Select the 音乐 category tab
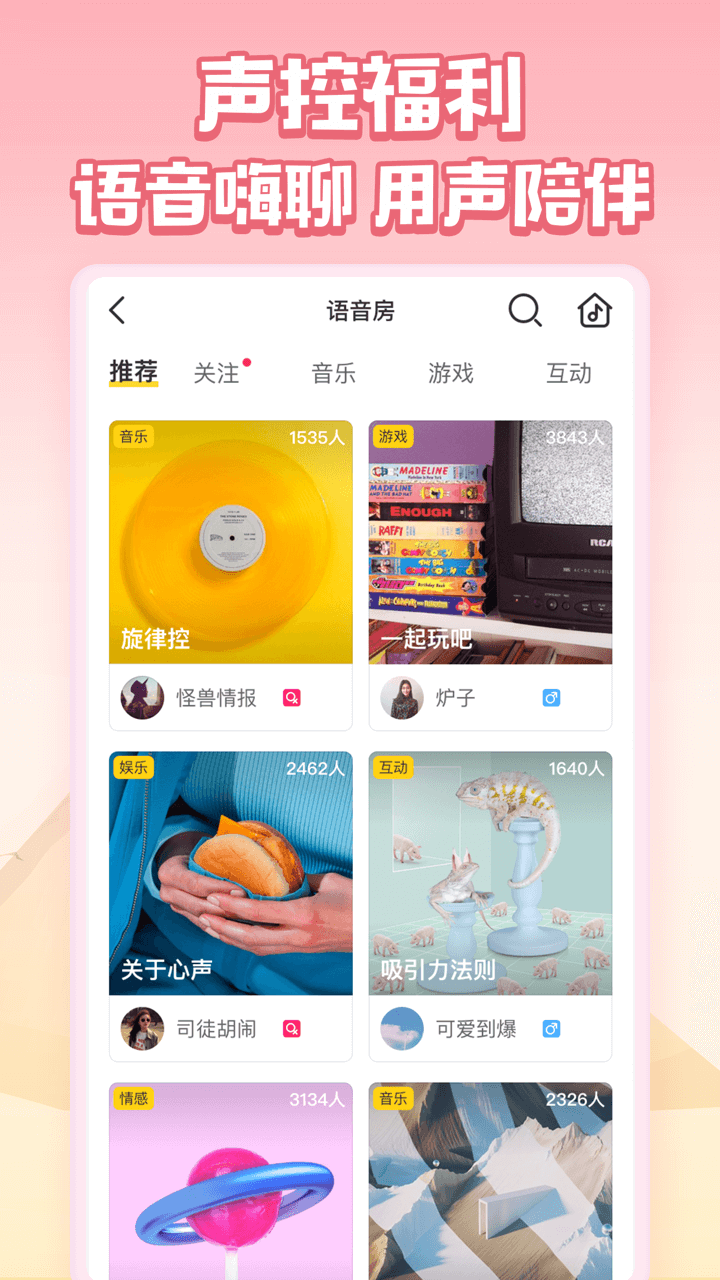The height and width of the screenshot is (1280, 720). pyautogui.click(x=332, y=372)
